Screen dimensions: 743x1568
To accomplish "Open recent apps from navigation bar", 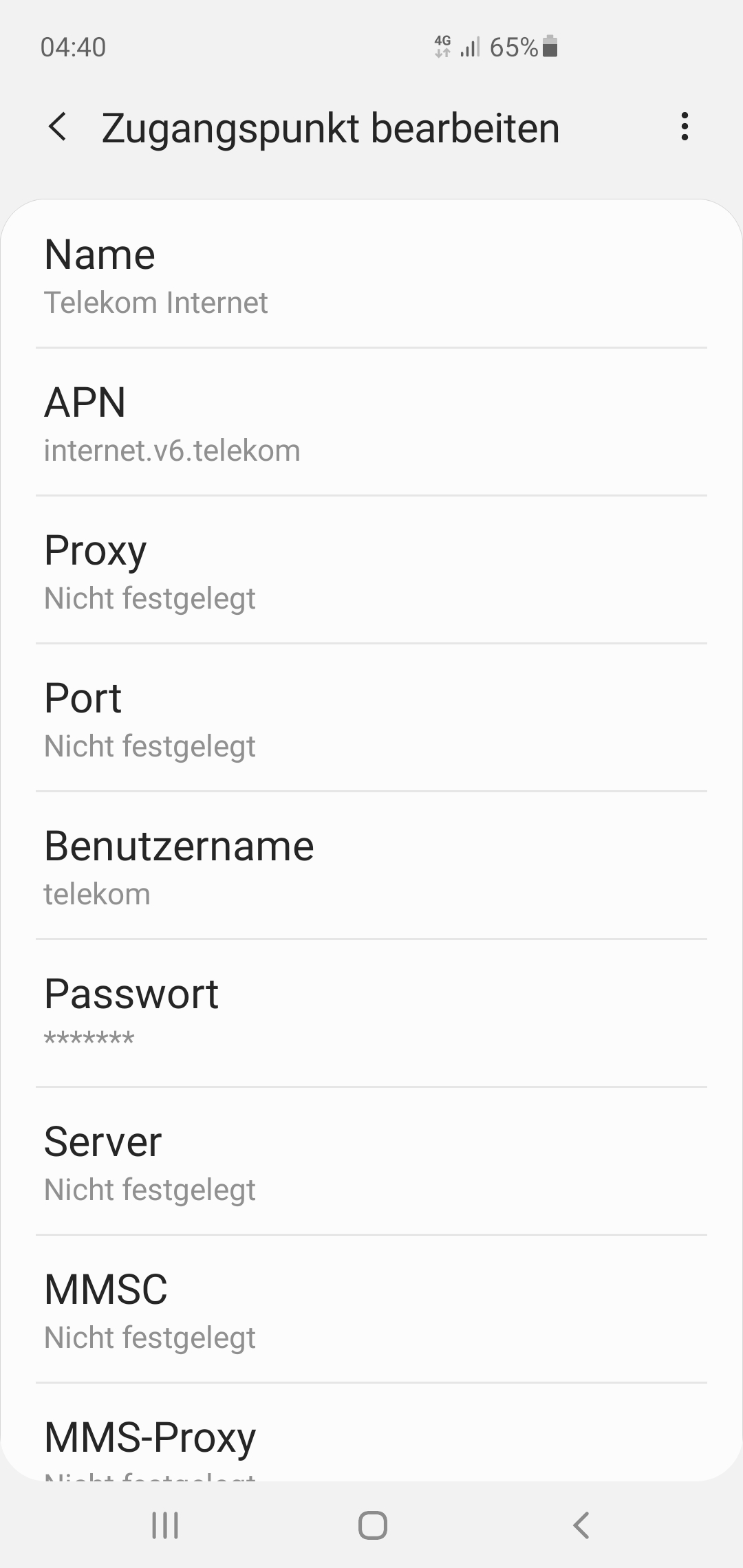I will click(165, 1525).
